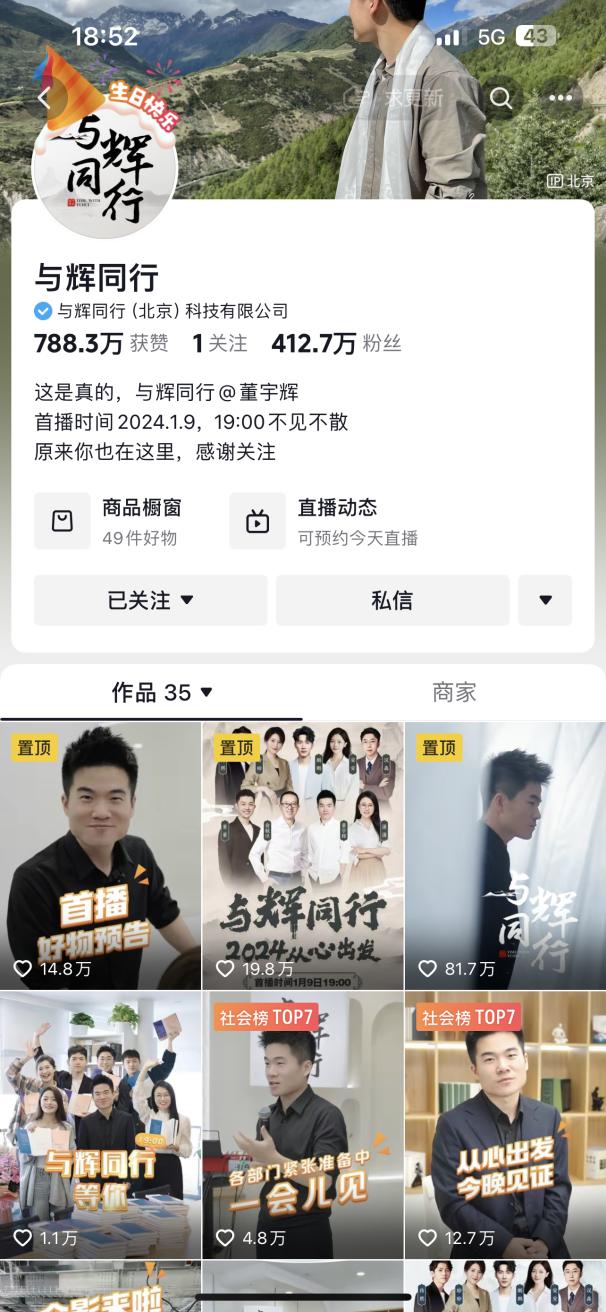View the 412.7万 粉丝 followers list
This screenshot has width=606, height=1312.
click(336, 344)
